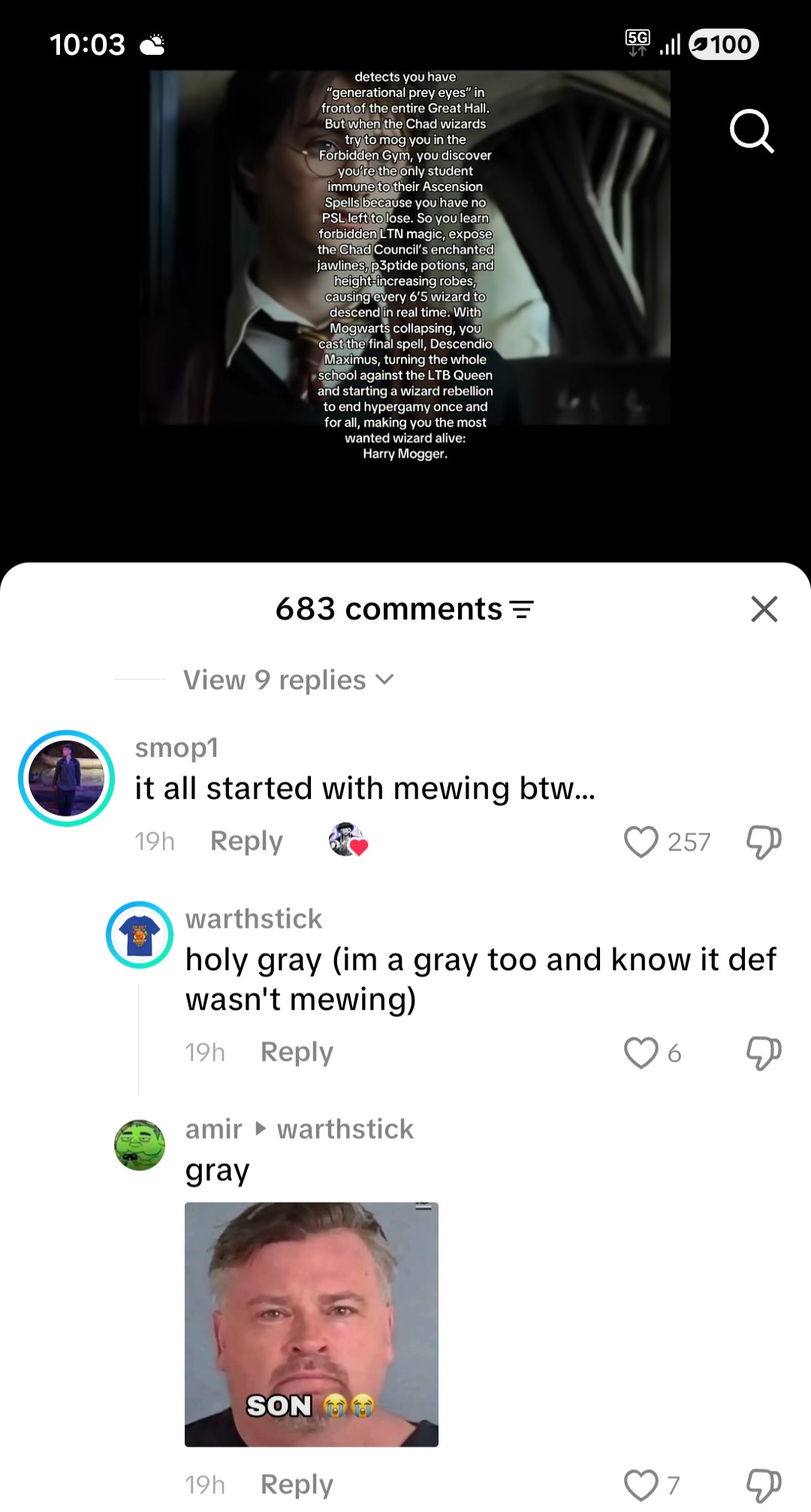Open the SON image in amir's comment
The width and height of the screenshot is (811, 1512).
(312, 1324)
